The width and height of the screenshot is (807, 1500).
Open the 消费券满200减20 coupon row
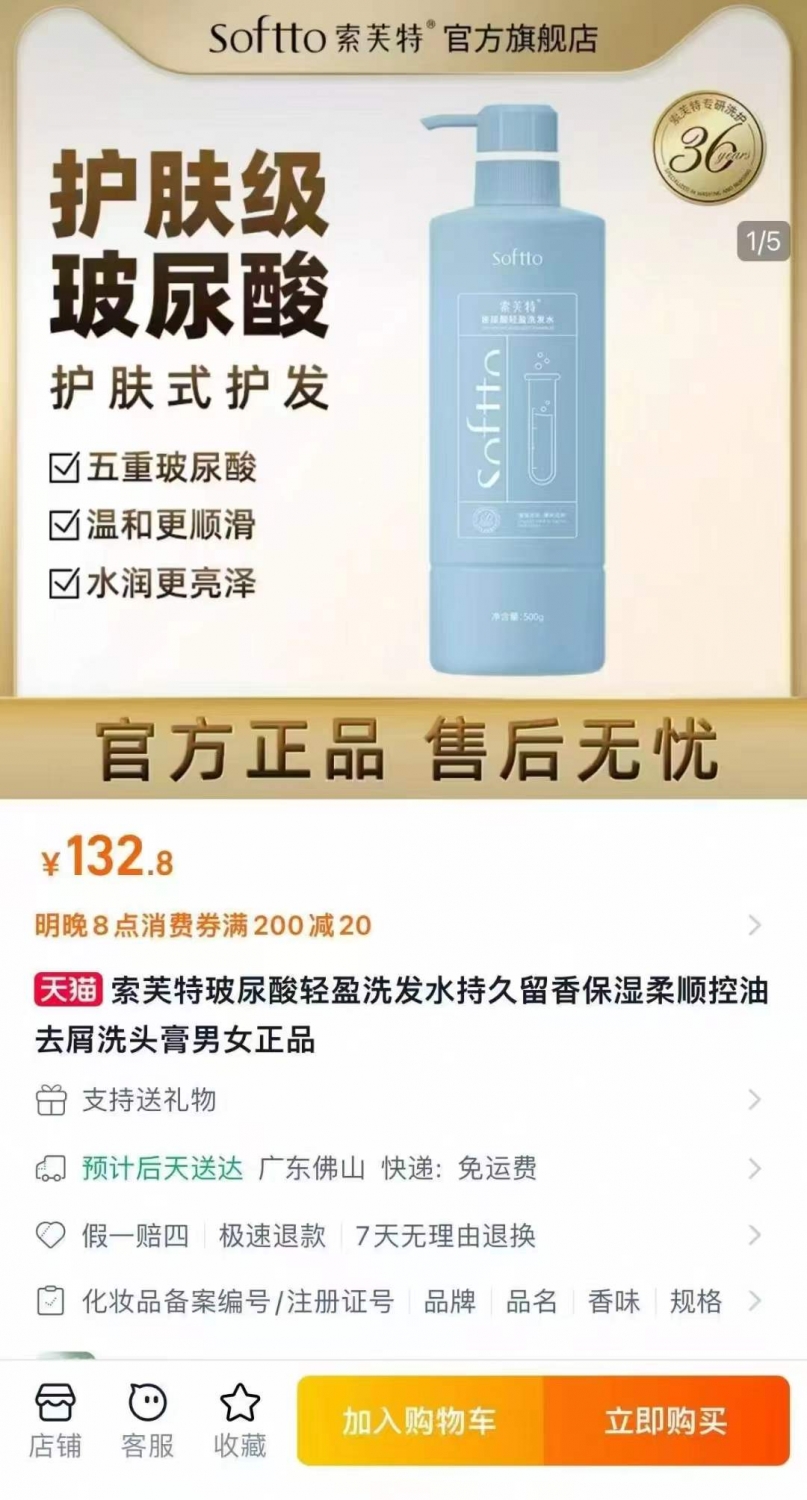pos(403,925)
